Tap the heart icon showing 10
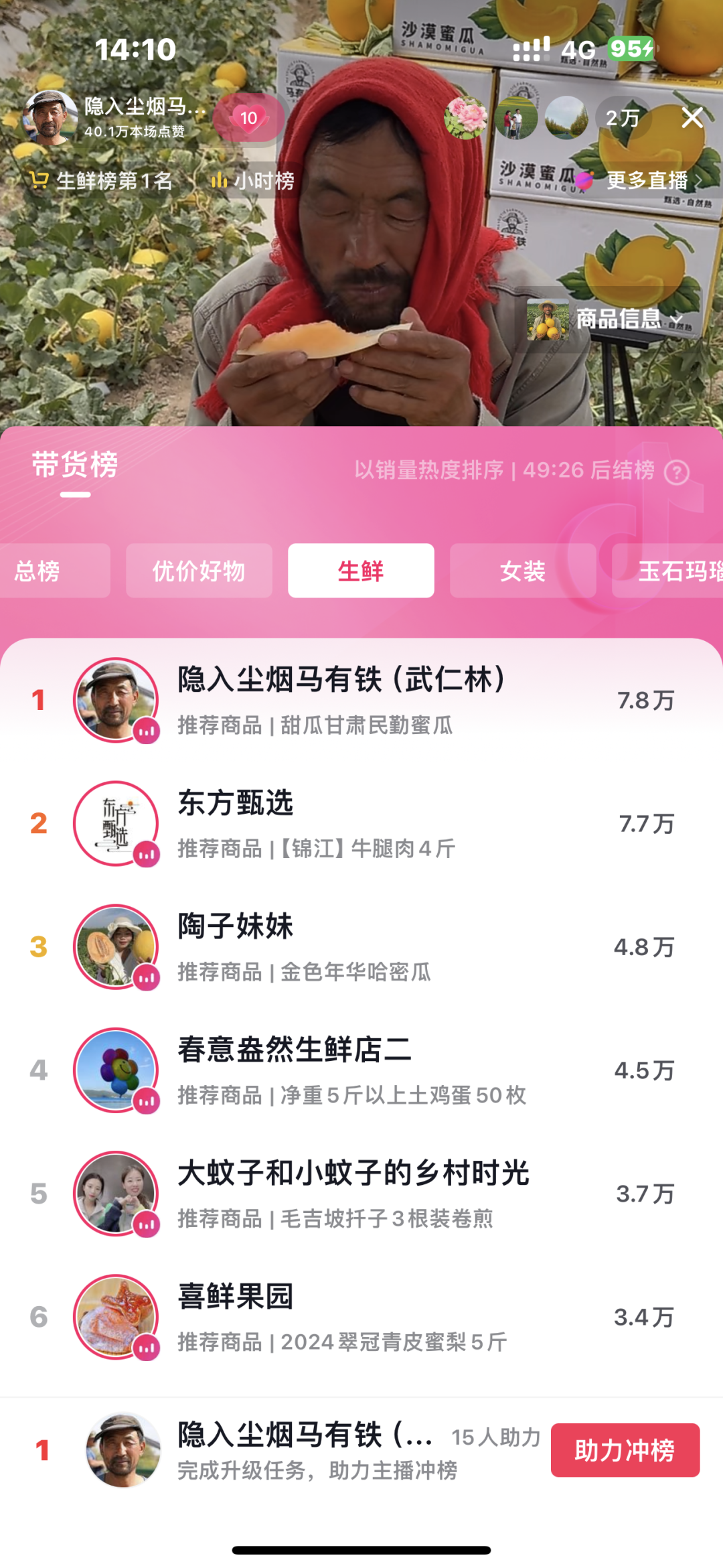The height and width of the screenshot is (1568, 723). [x=249, y=118]
